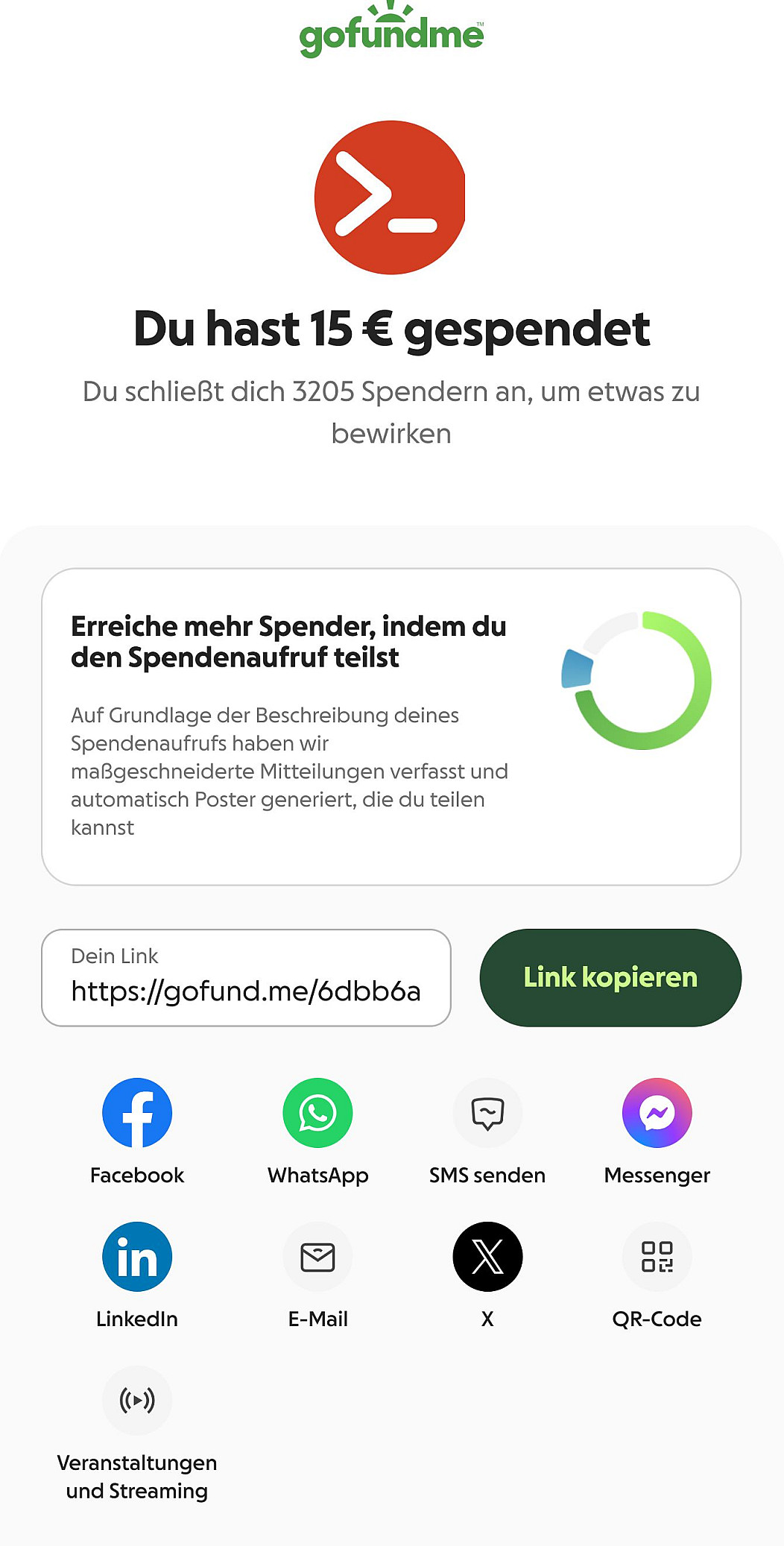The image size is (784, 1546).
Task: Share the fundraiser on Facebook
Action: coord(137,1113)
